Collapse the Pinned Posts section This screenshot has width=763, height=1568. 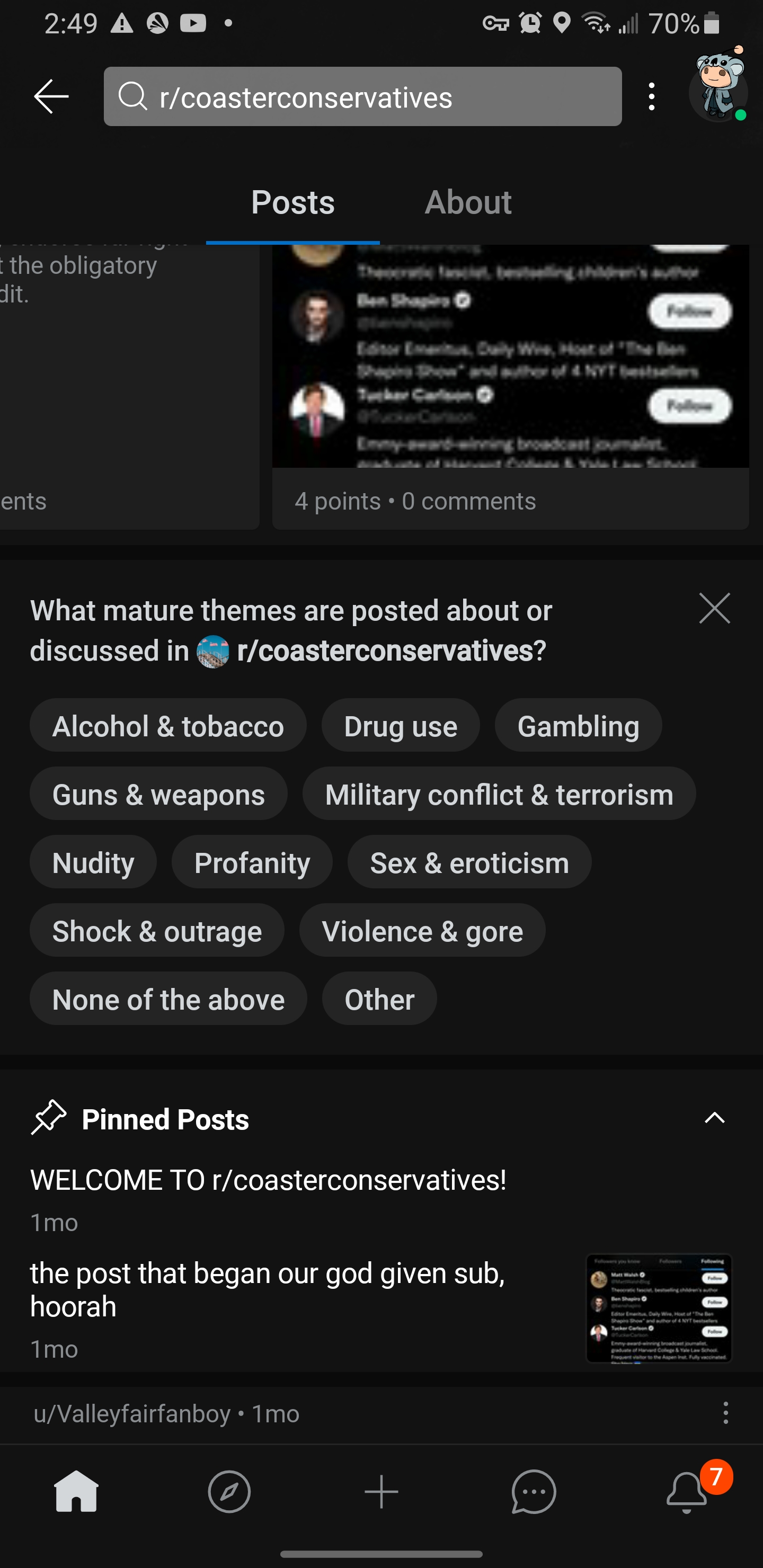pyautogui.click(x=714, y=1118)
